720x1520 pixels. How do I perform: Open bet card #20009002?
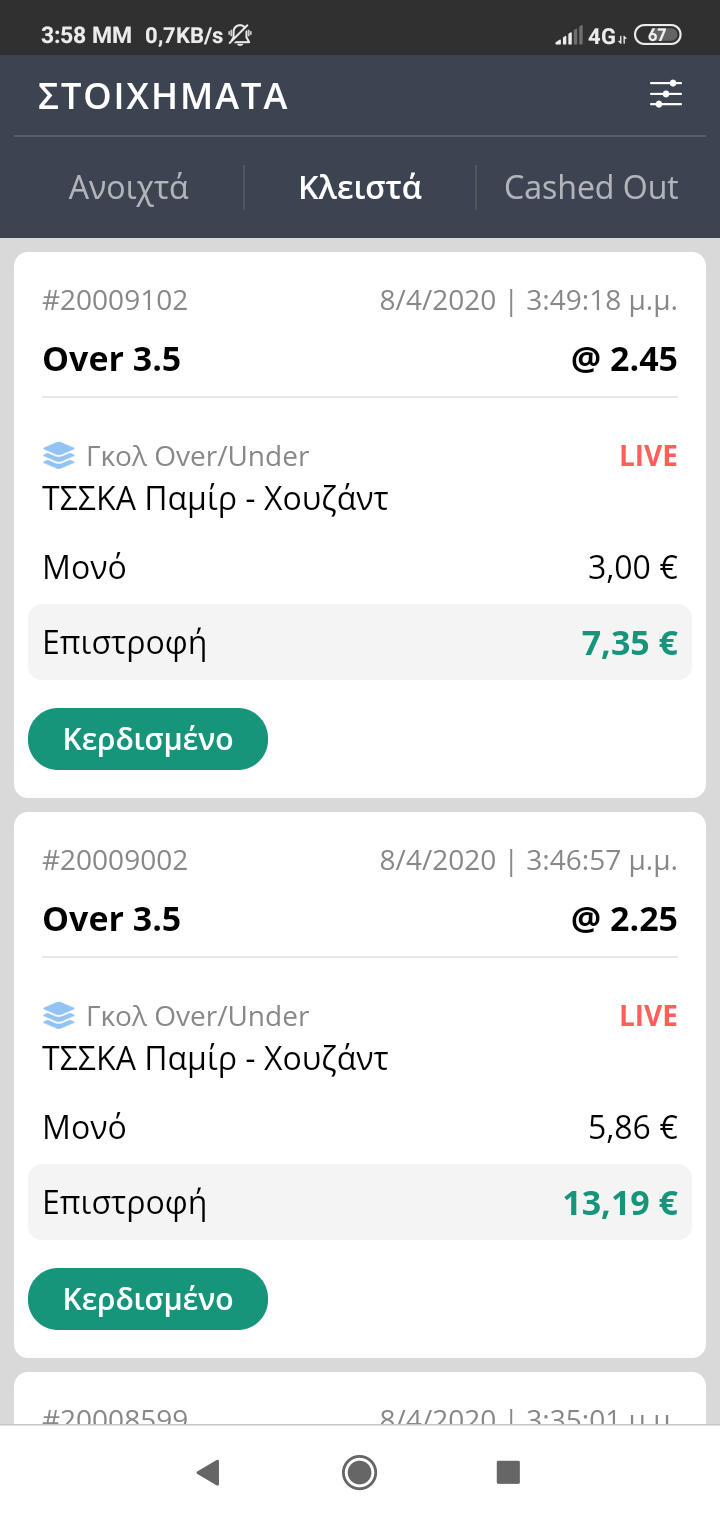tap(360, 1085)
